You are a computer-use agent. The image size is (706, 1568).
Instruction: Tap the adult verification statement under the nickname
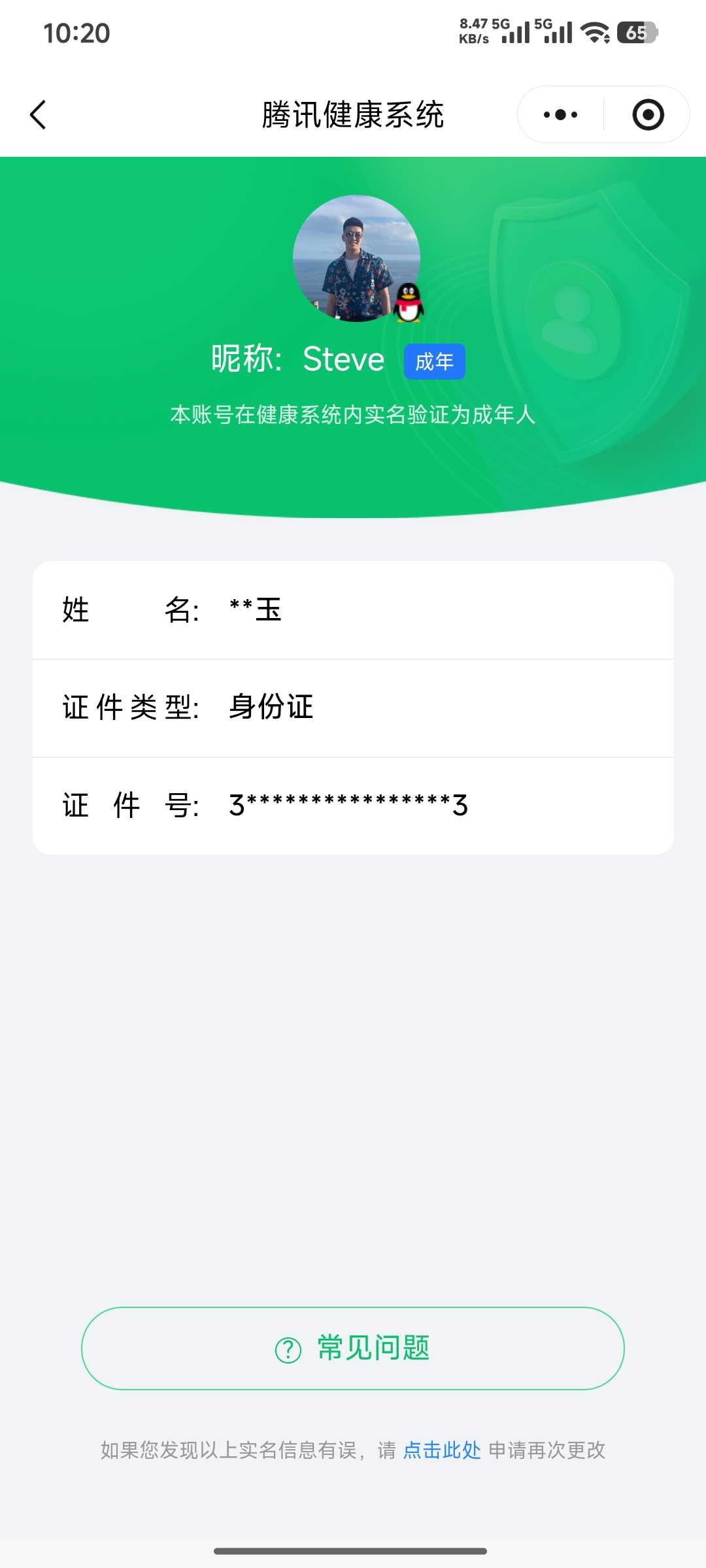point(353,416)
